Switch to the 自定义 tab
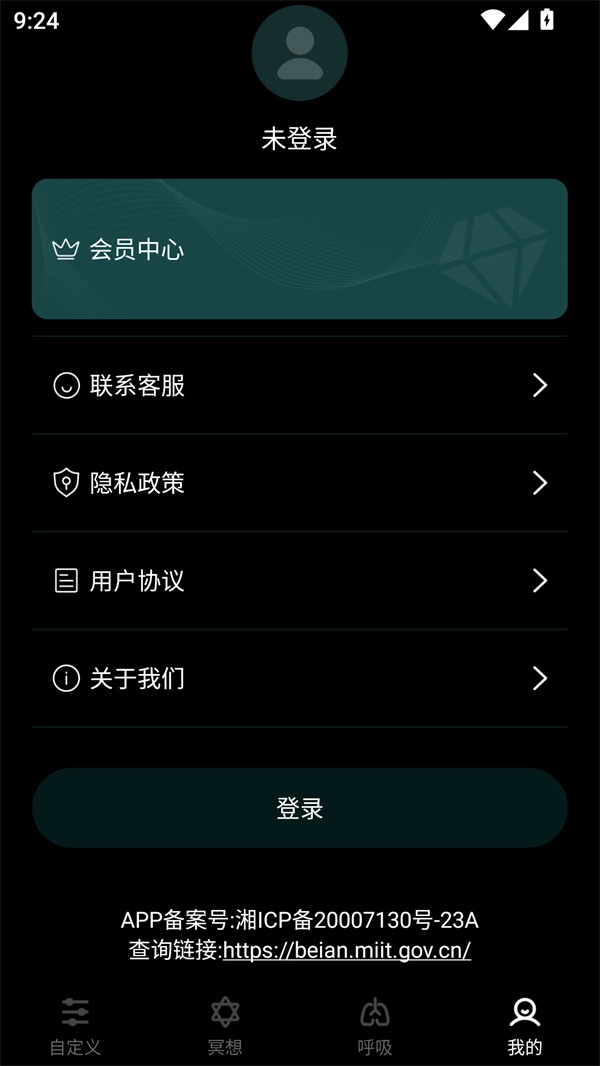 (75, 1026)
